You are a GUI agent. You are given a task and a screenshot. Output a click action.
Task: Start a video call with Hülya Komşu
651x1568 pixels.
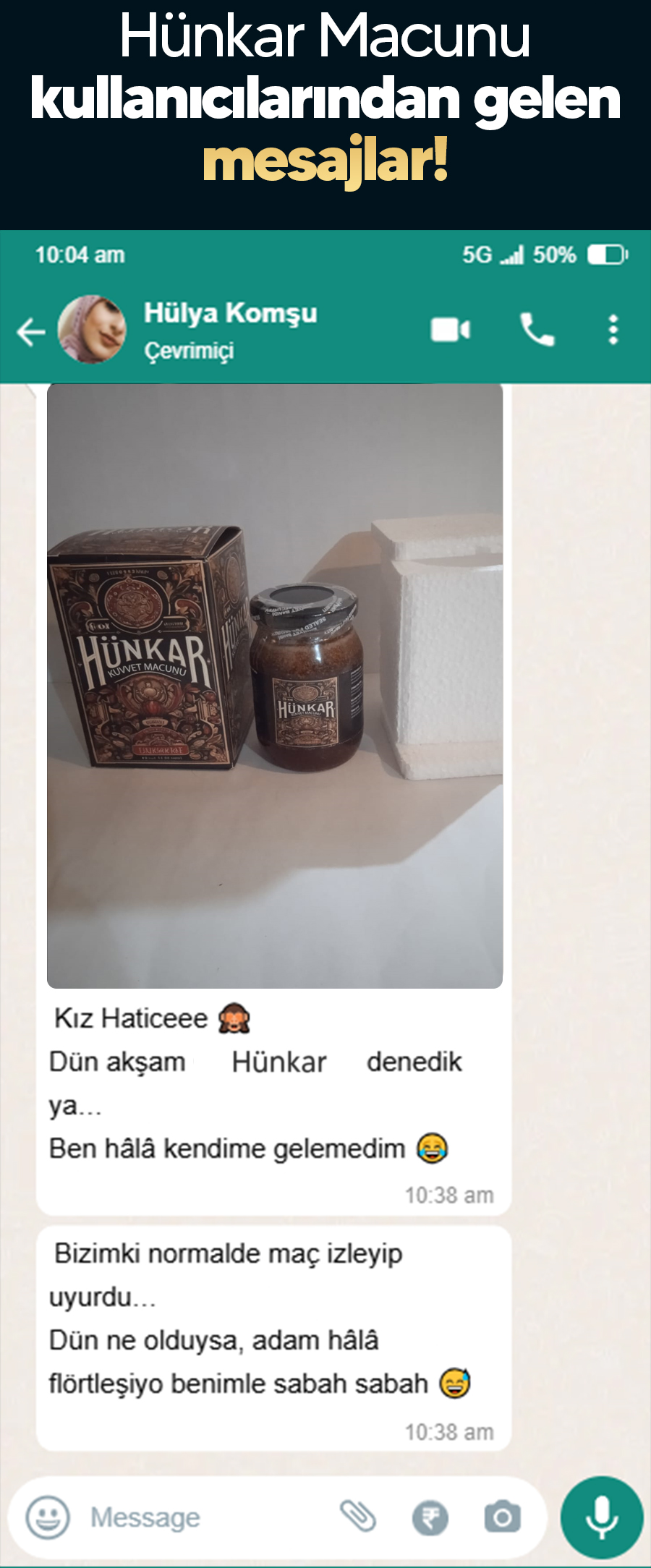point(450,331)
